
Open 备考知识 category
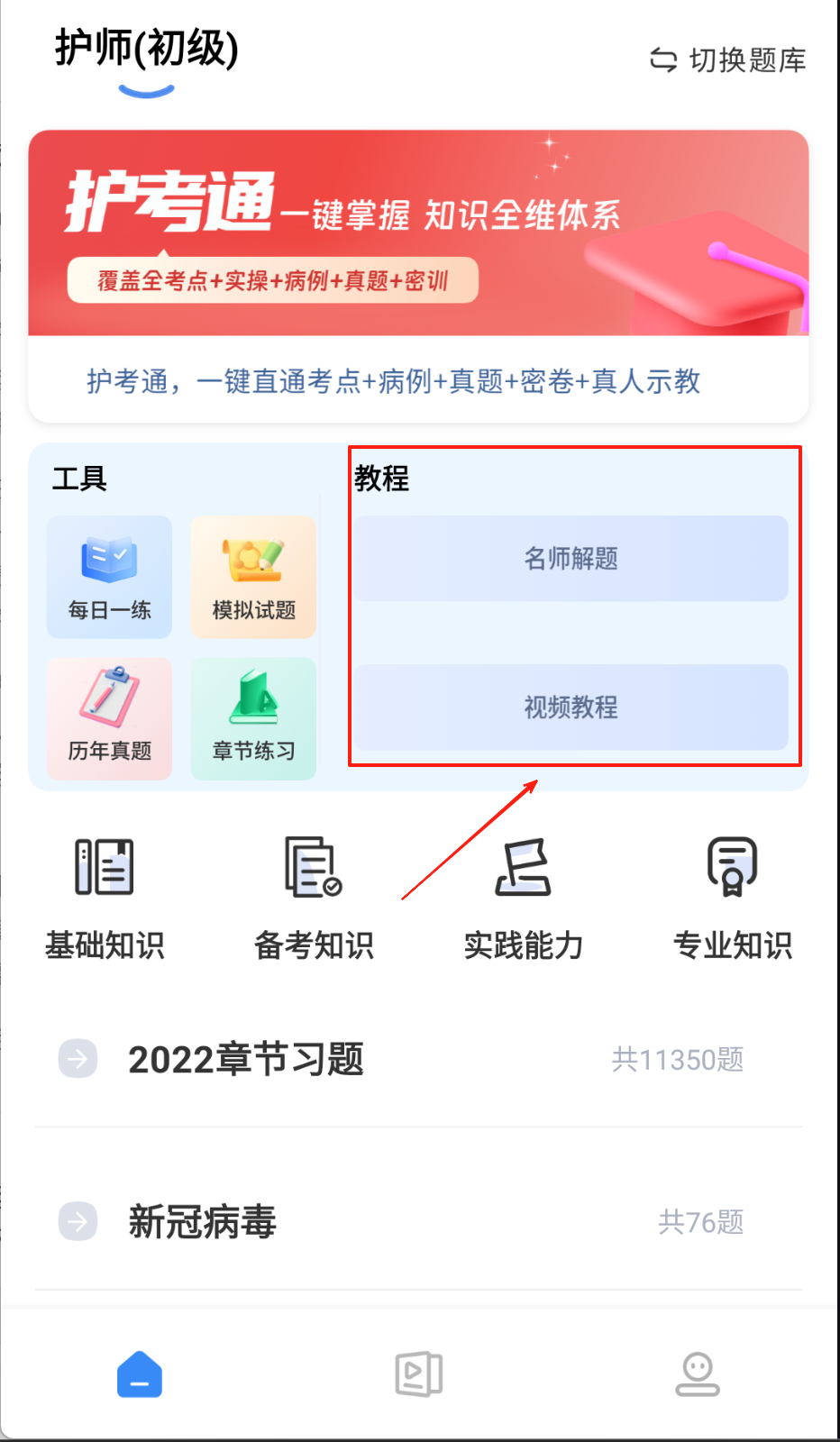(x=314, y=898)
